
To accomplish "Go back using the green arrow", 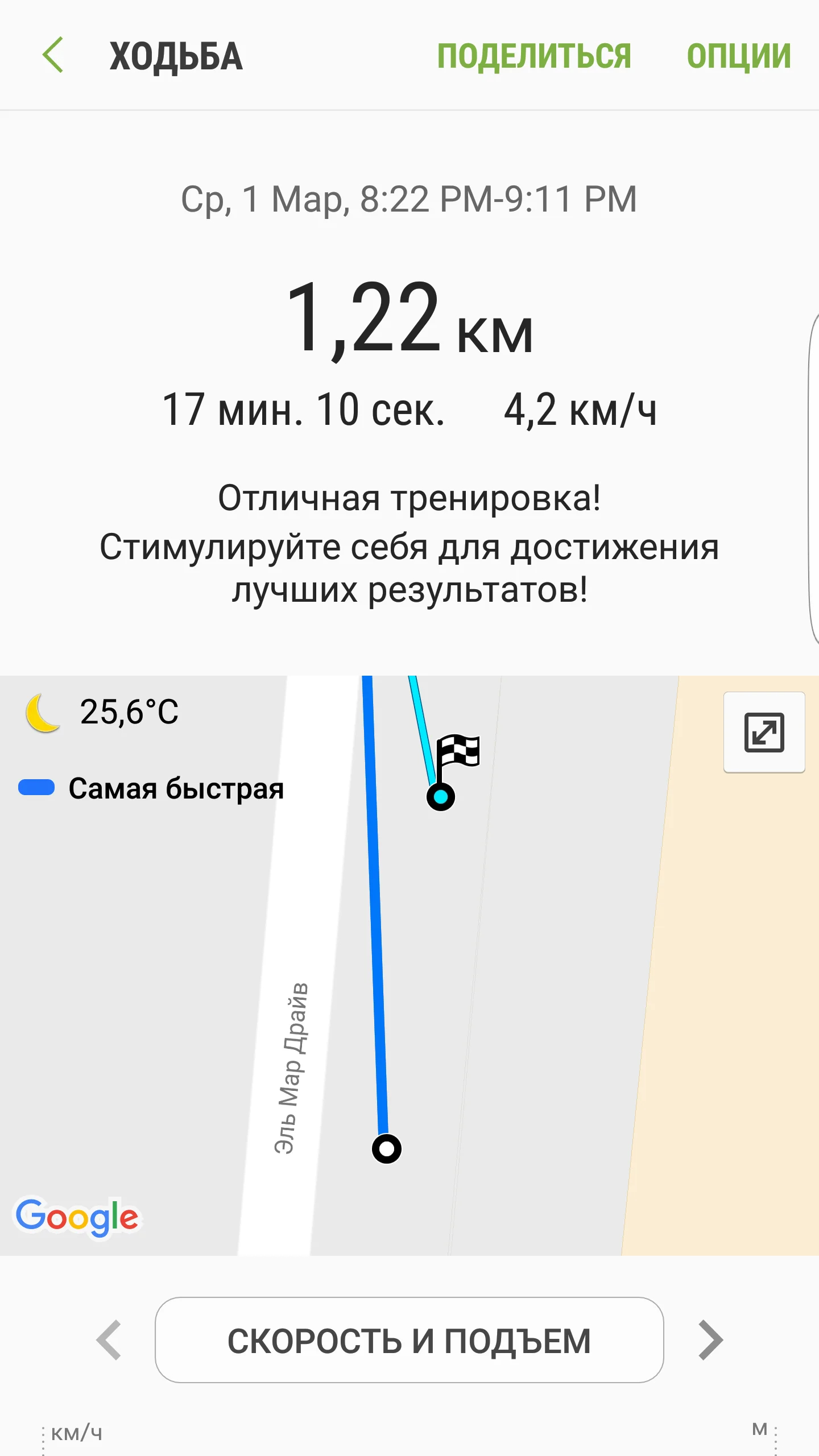I will click(53, 55).
